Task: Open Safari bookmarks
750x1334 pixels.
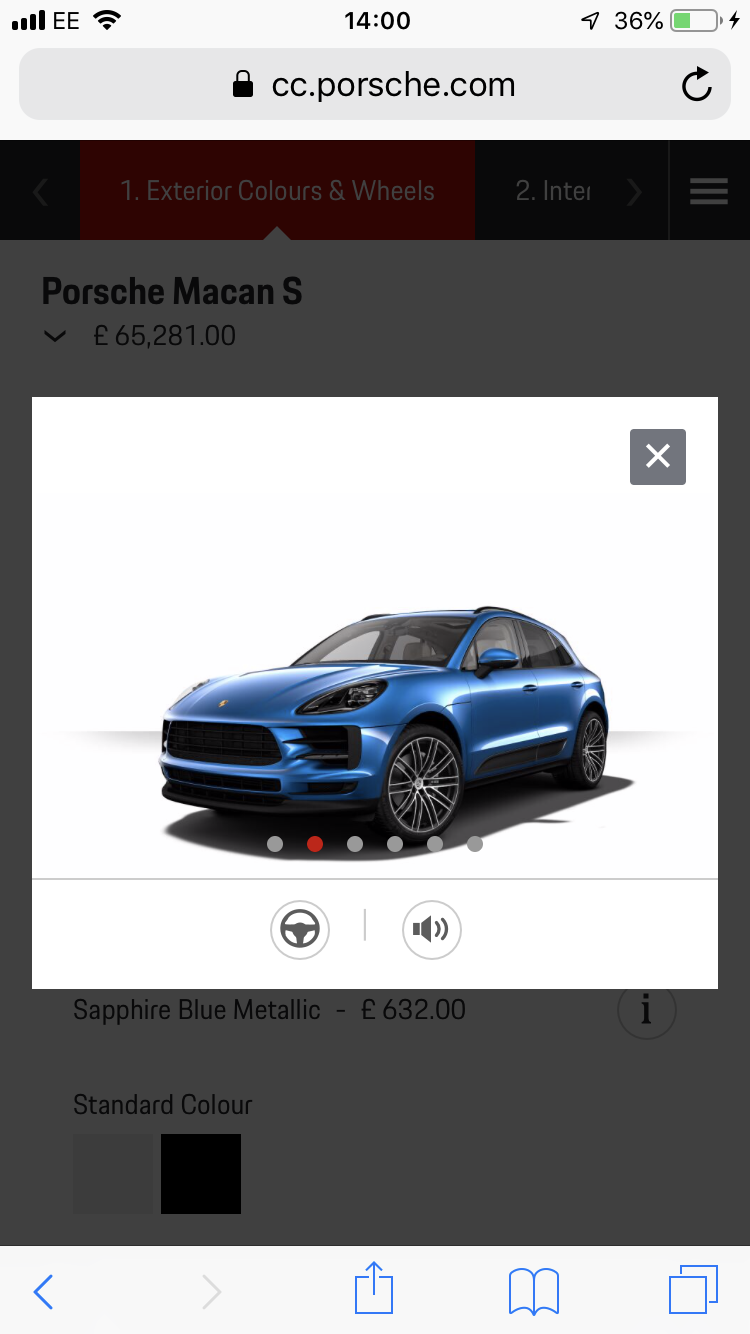Action: tap(534, 1290)
